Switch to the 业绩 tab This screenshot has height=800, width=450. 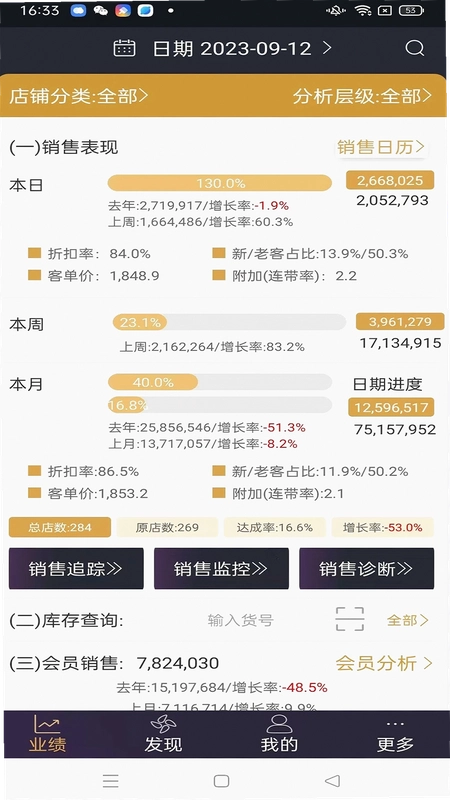pyautogui.click(x=47, y=734)
